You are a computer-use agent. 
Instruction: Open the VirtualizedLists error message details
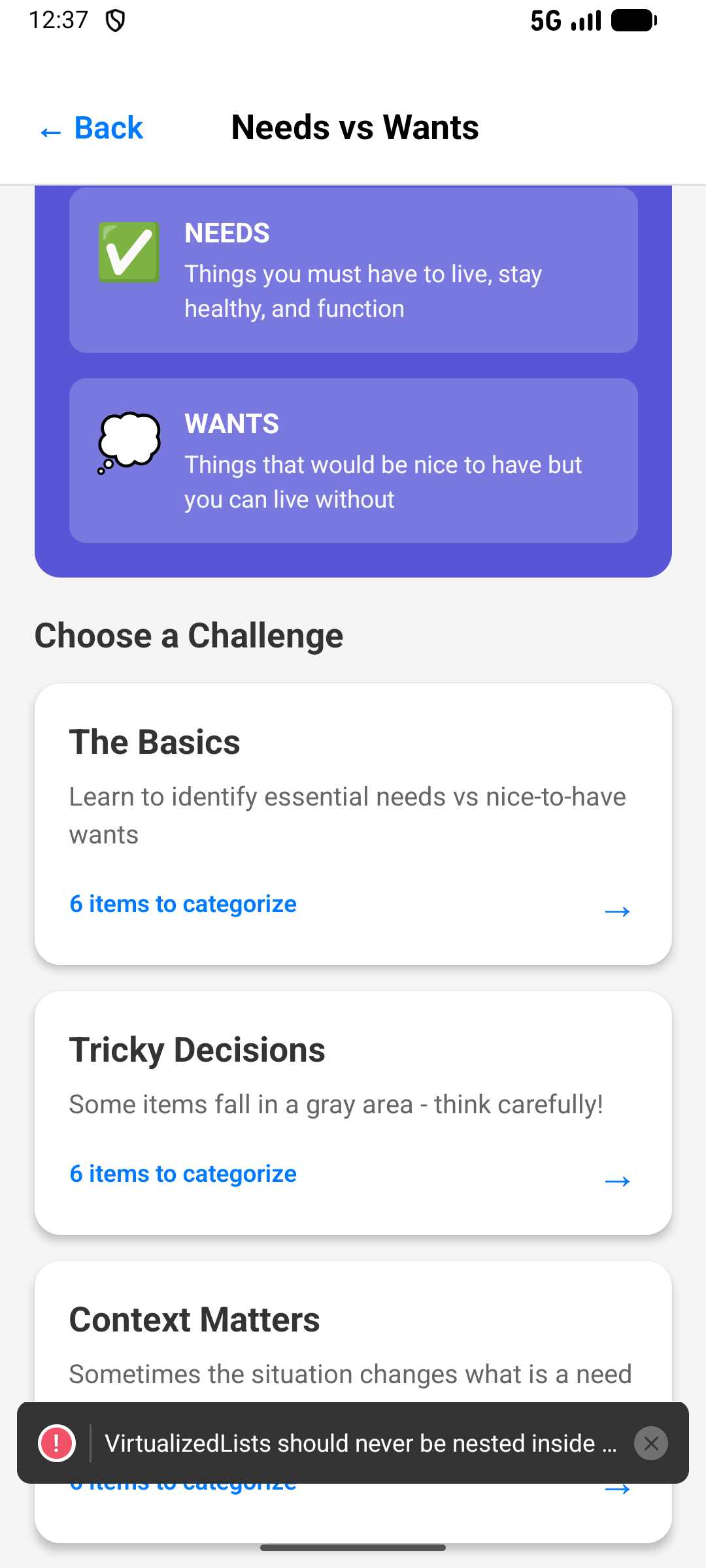click(x=360, y=1443)
